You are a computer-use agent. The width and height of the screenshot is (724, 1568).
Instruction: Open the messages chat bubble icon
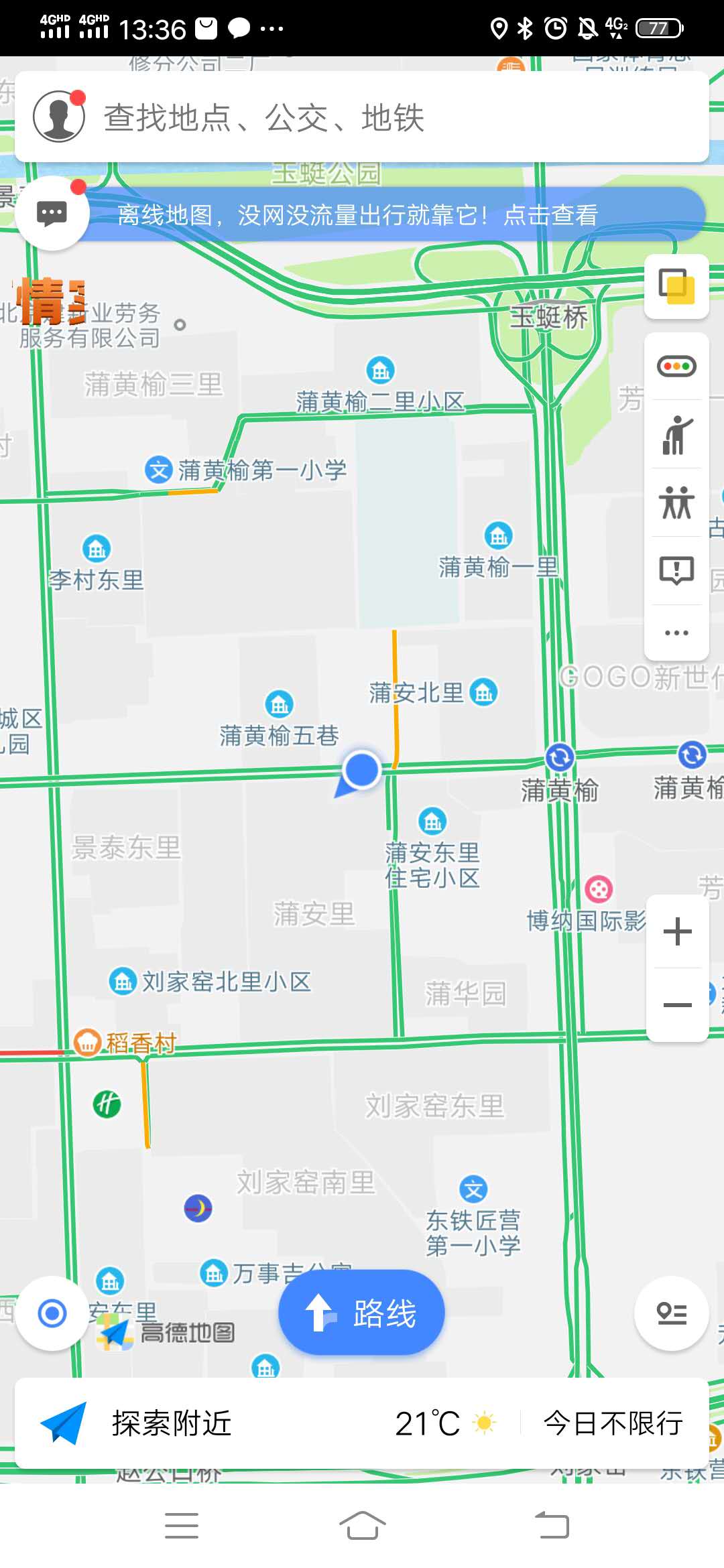click(x=52, y=214)
